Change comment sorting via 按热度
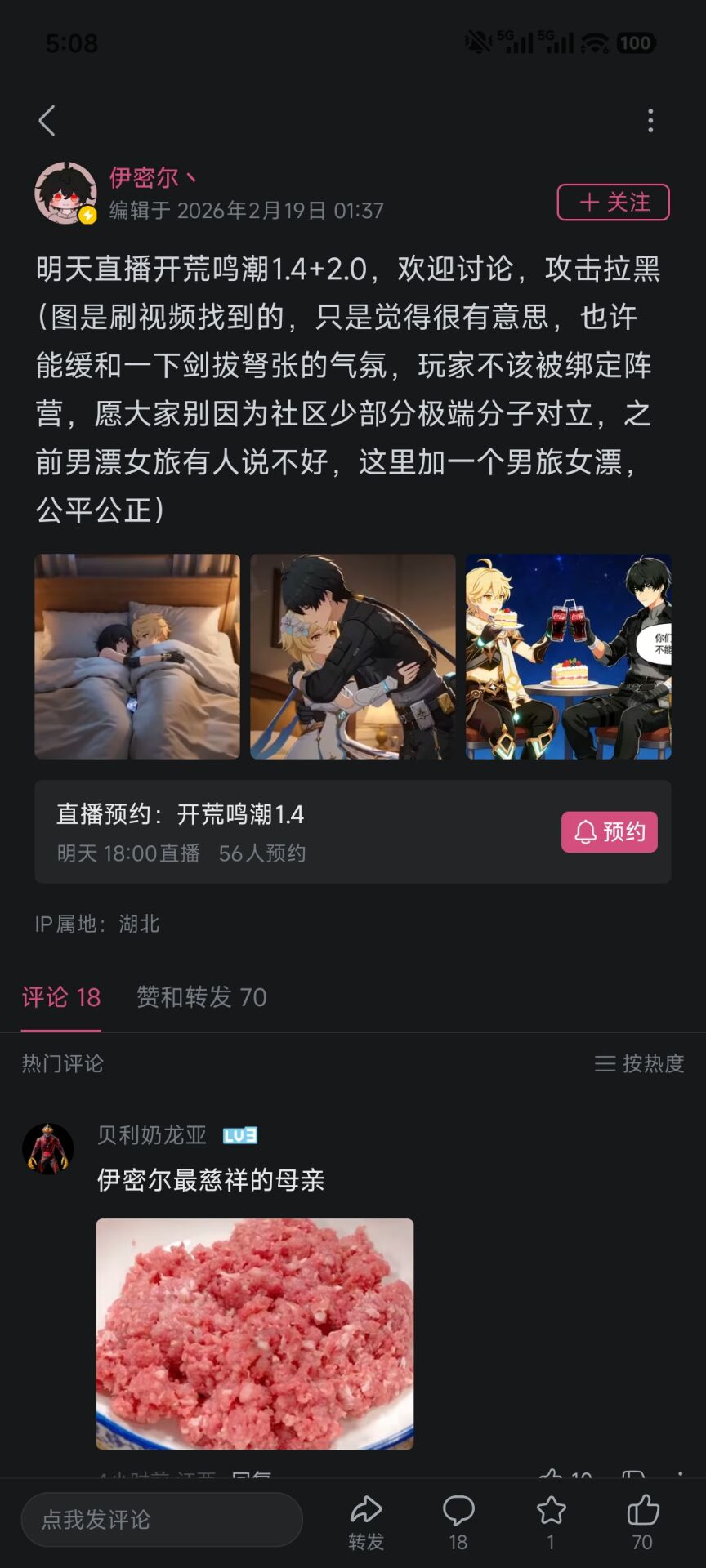Screen dimensions: 706x1568 (639, 1063)
